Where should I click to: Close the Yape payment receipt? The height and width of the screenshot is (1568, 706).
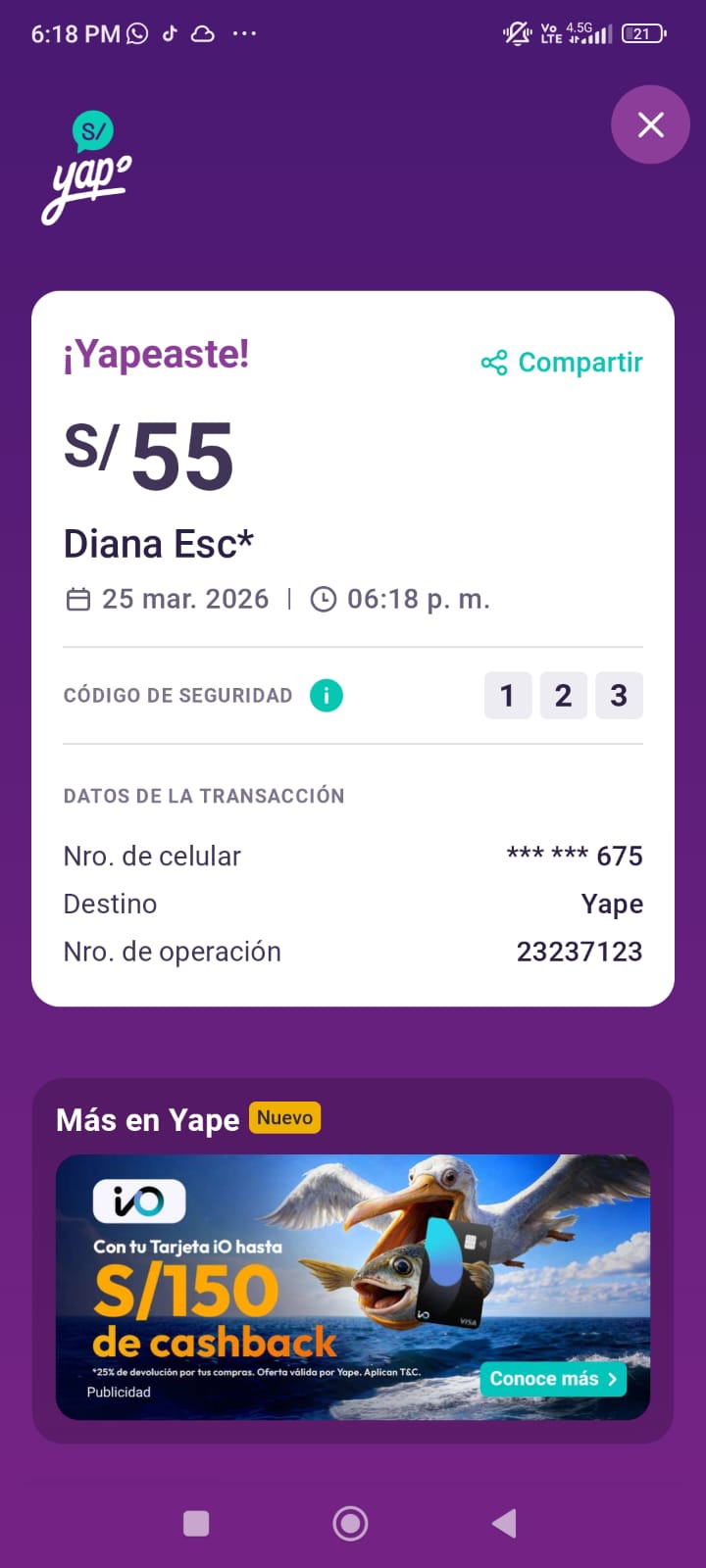(x=650, y=124)
